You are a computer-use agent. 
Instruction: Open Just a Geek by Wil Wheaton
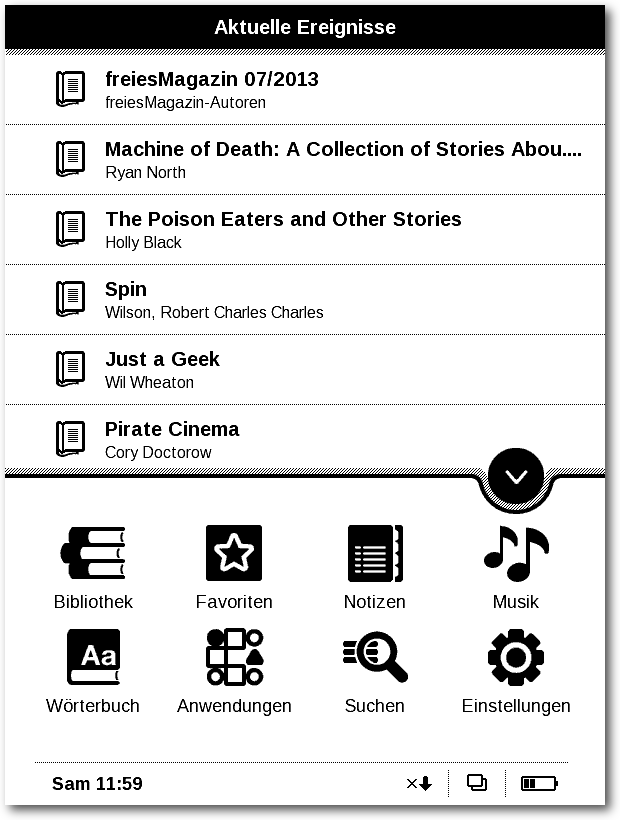(x=300, y=369)
